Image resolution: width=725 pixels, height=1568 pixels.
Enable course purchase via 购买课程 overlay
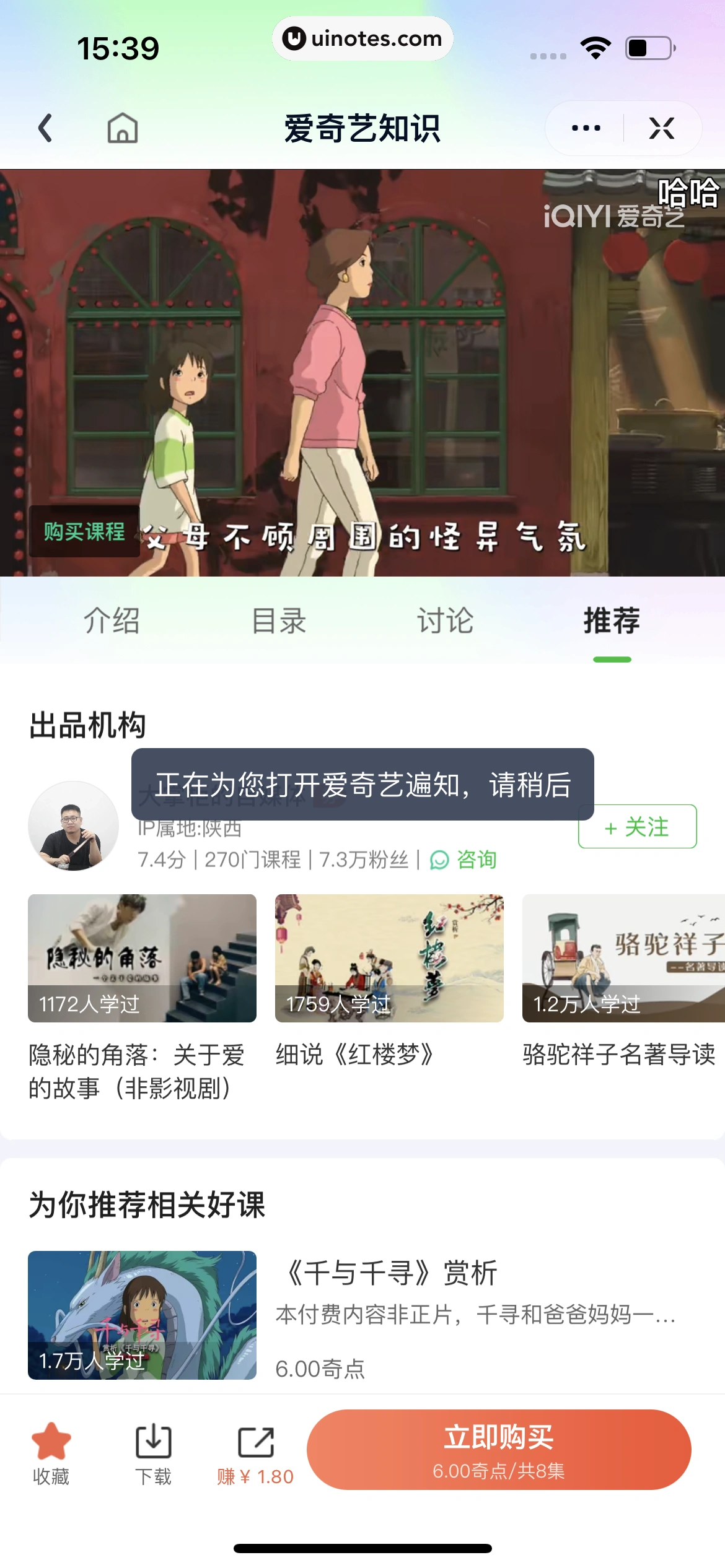[x=84, y=531]
